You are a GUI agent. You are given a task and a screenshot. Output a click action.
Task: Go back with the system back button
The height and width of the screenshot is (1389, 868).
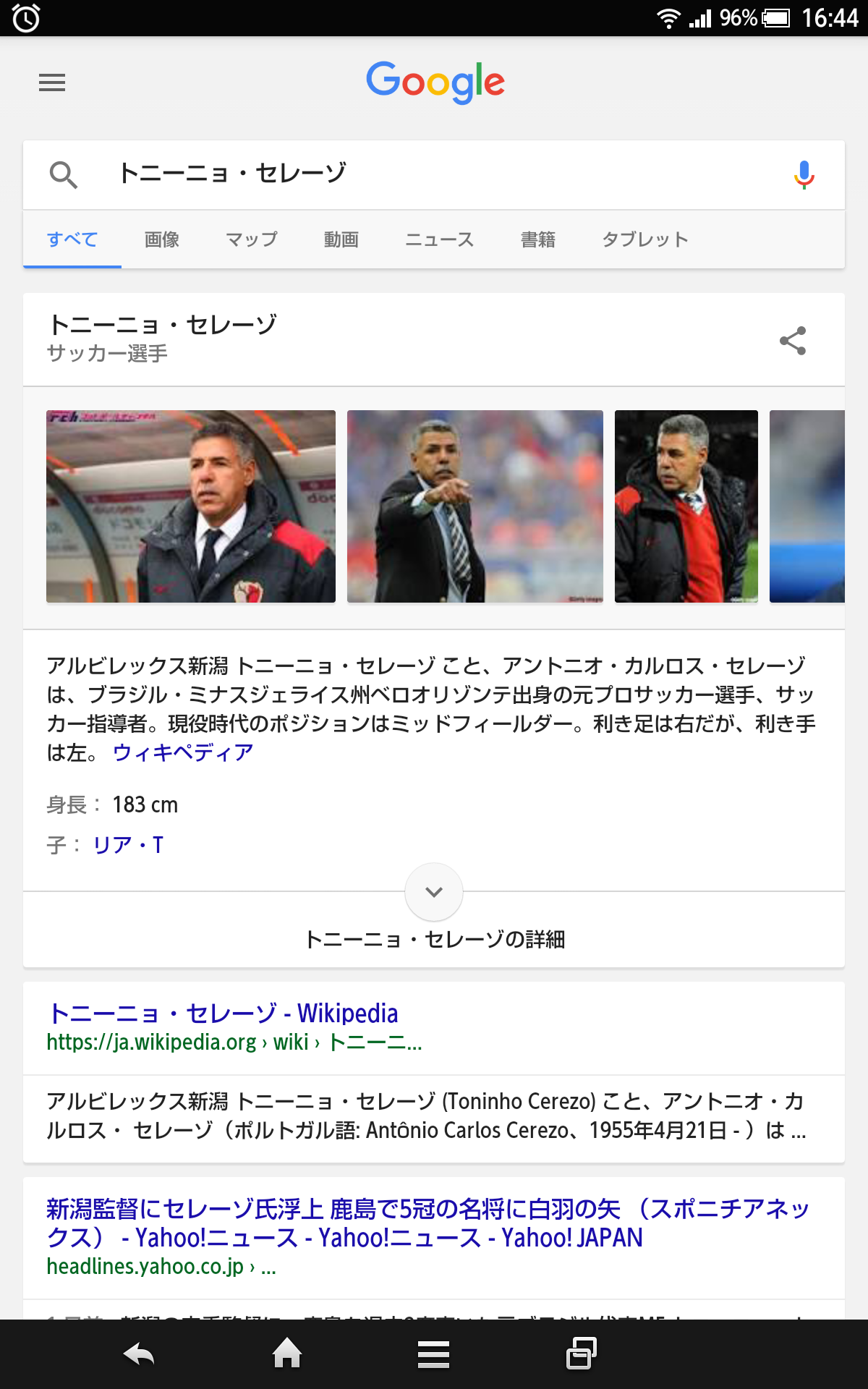139,1354
